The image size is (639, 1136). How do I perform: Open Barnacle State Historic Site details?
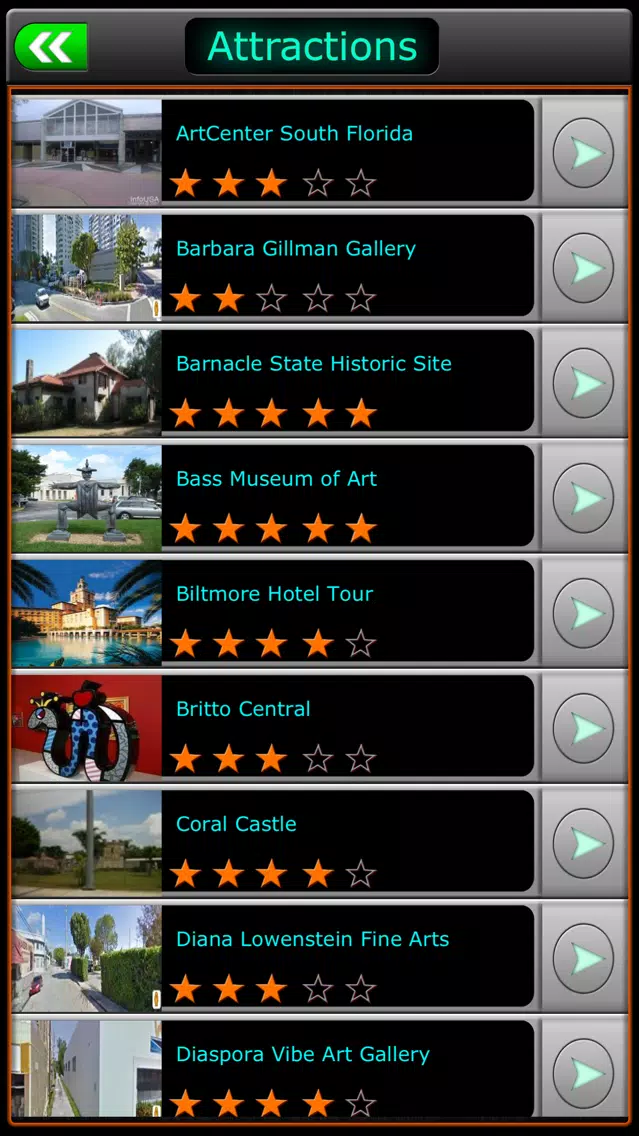(x=320, y=382)
